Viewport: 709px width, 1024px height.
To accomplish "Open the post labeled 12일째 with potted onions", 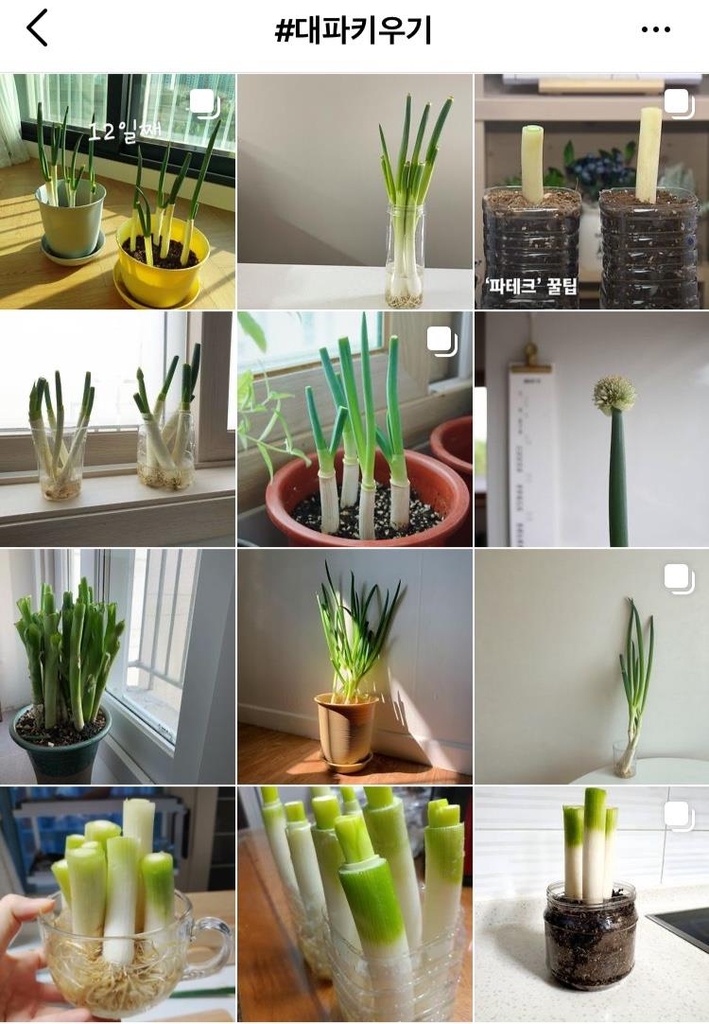I will pos(118,191).
